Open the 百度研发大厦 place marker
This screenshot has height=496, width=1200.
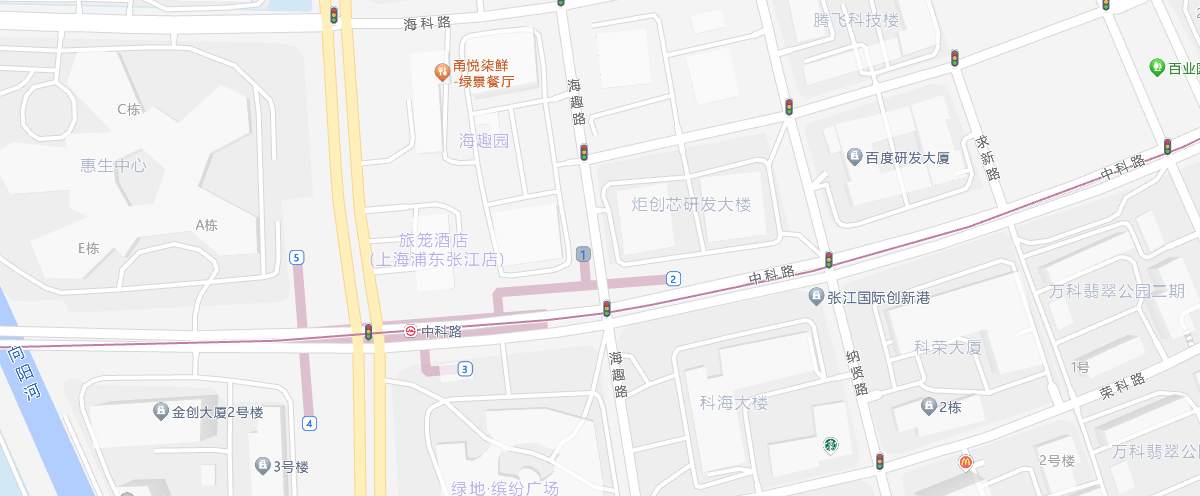click(854, 157)
